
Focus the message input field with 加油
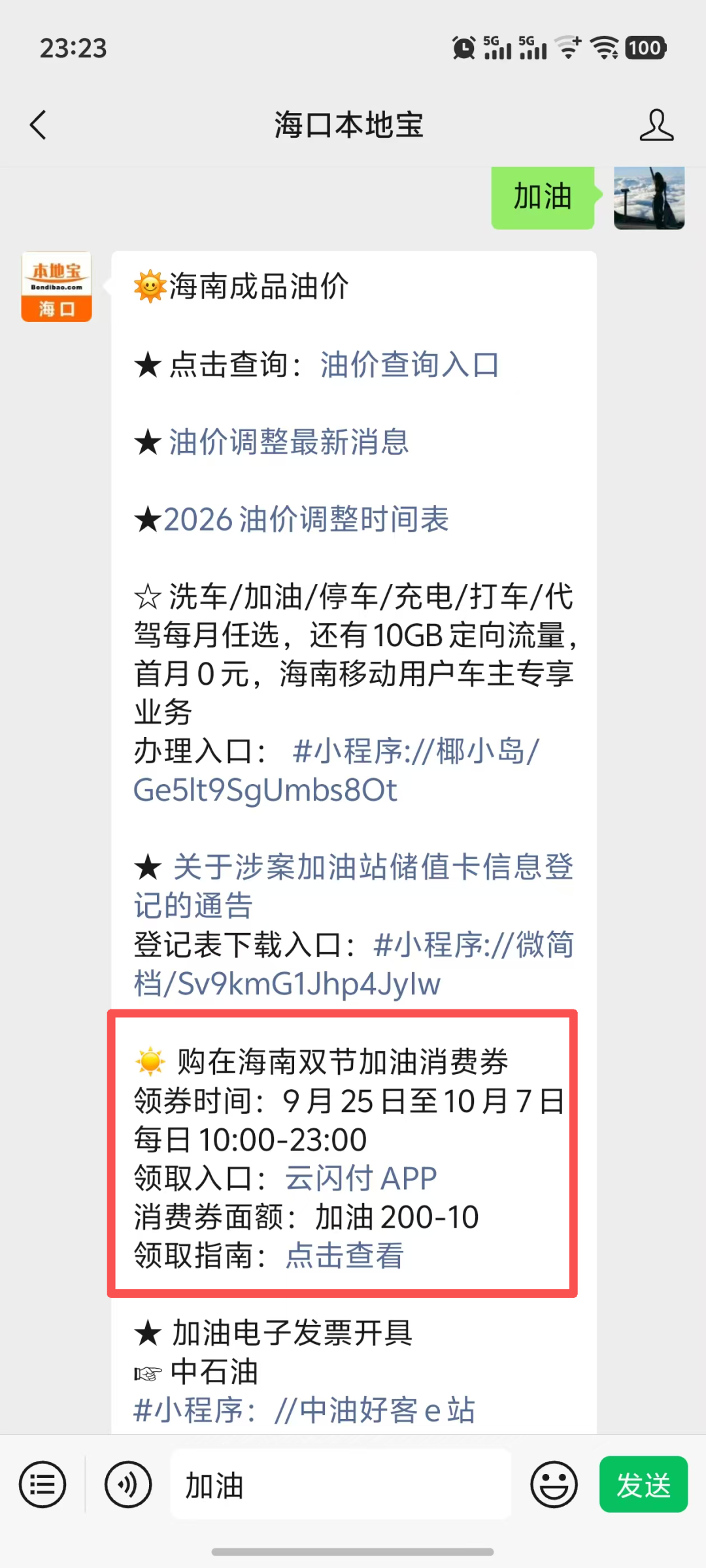(341, 1484)
